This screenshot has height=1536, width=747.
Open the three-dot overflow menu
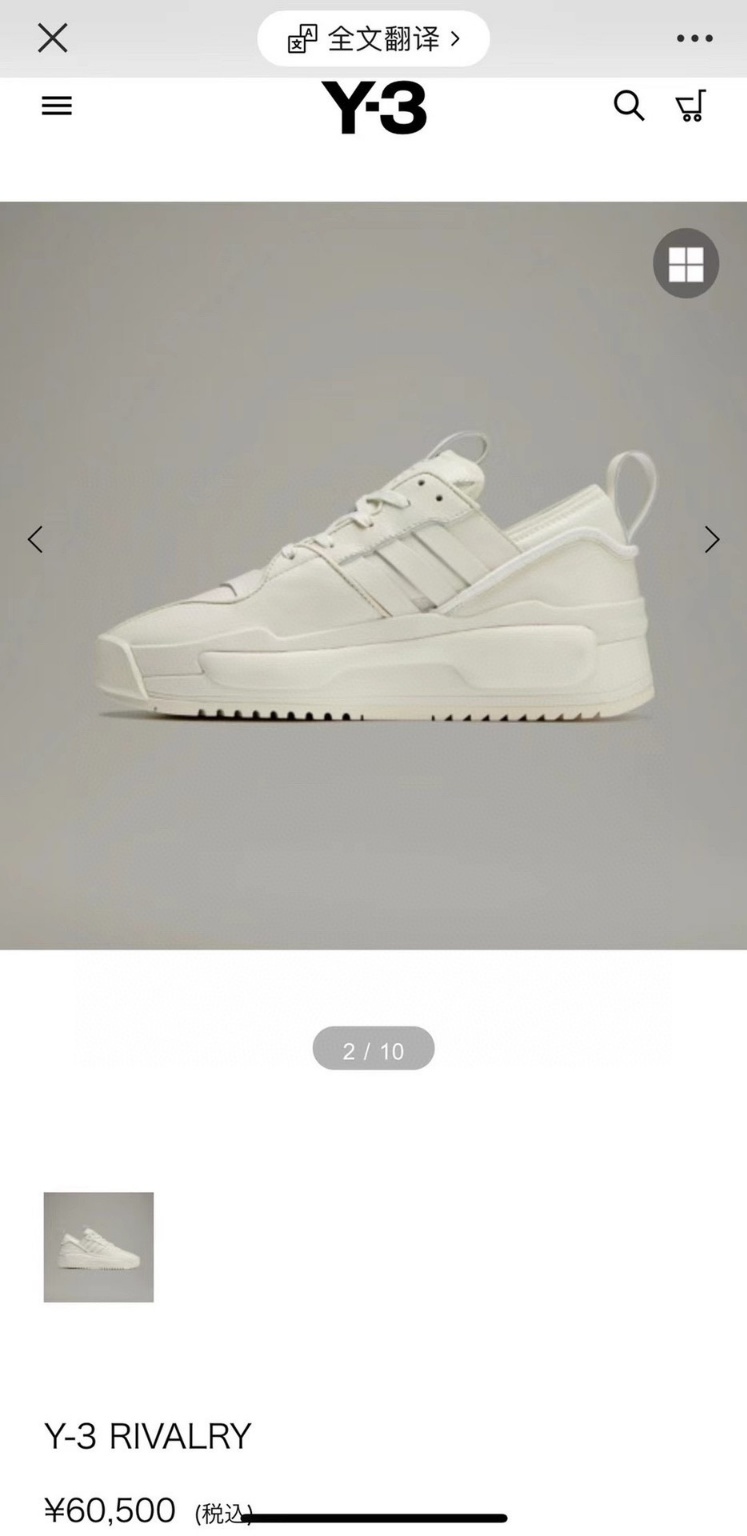point(694,39)
